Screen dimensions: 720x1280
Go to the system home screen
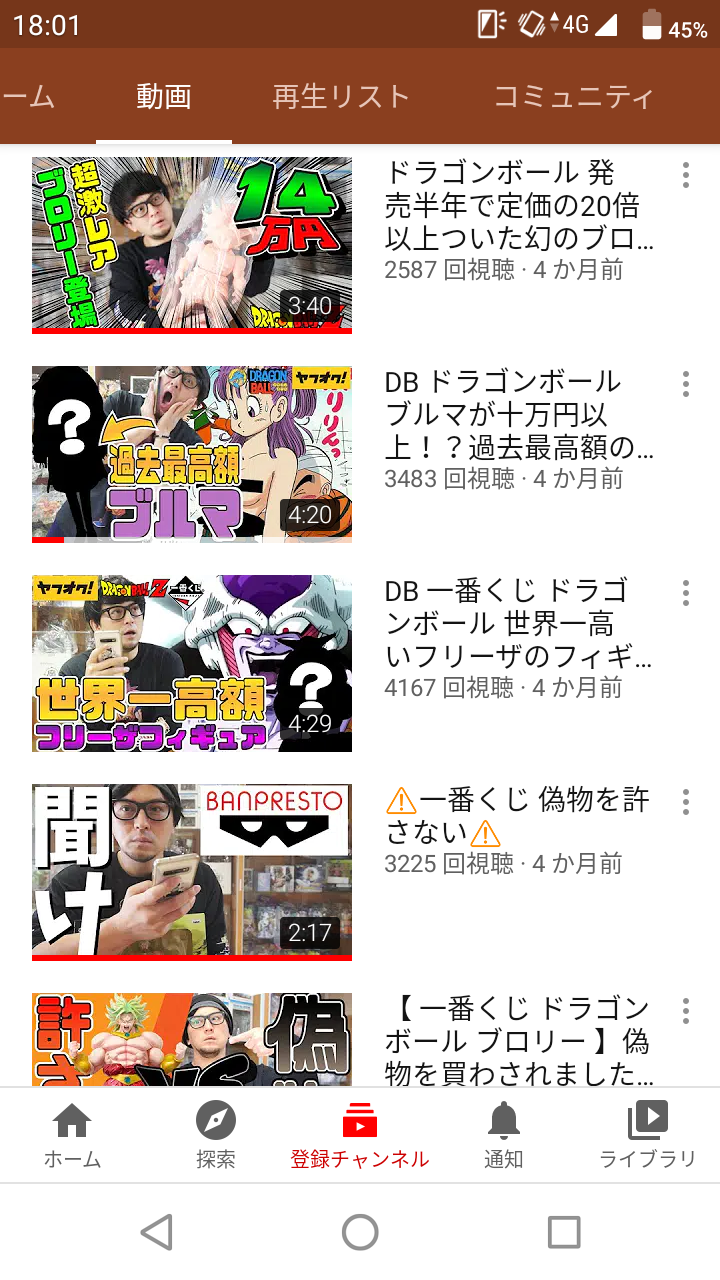click(360, 1232)
